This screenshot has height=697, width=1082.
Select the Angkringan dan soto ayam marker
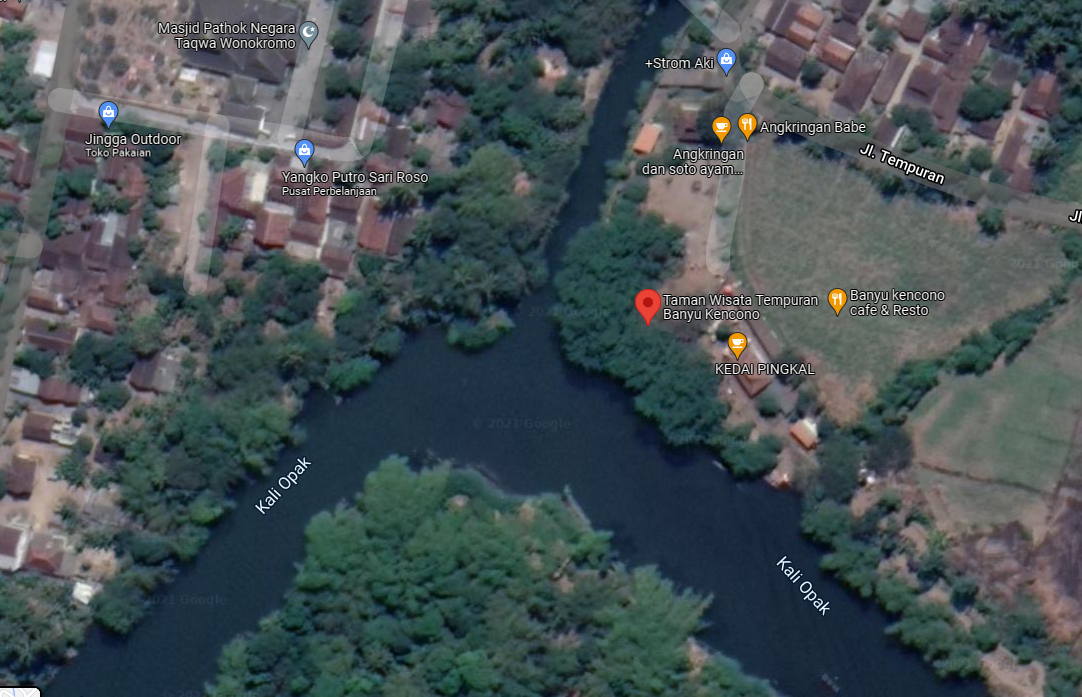click(x=721, y=128)
